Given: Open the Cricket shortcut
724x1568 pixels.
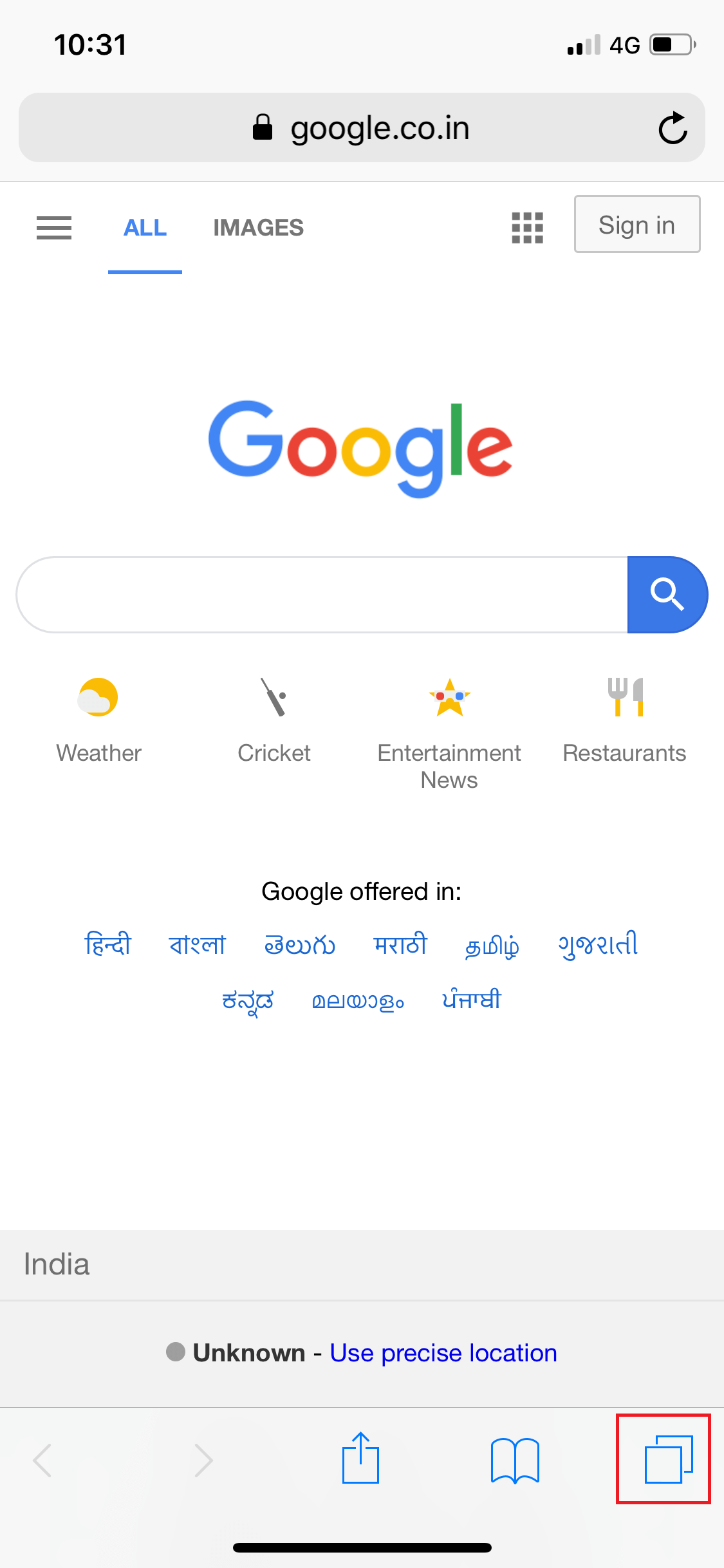Looking at the screenshot, I should pyautogui.click(x=274, y=720).
